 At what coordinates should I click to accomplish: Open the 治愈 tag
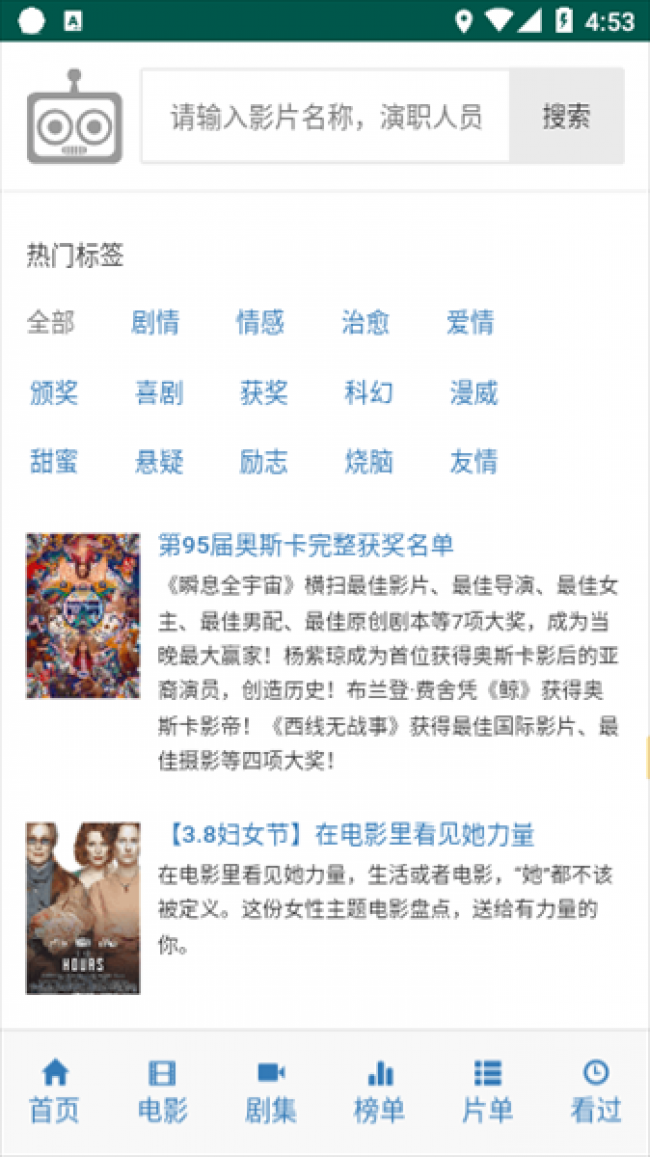coord(365,323)
